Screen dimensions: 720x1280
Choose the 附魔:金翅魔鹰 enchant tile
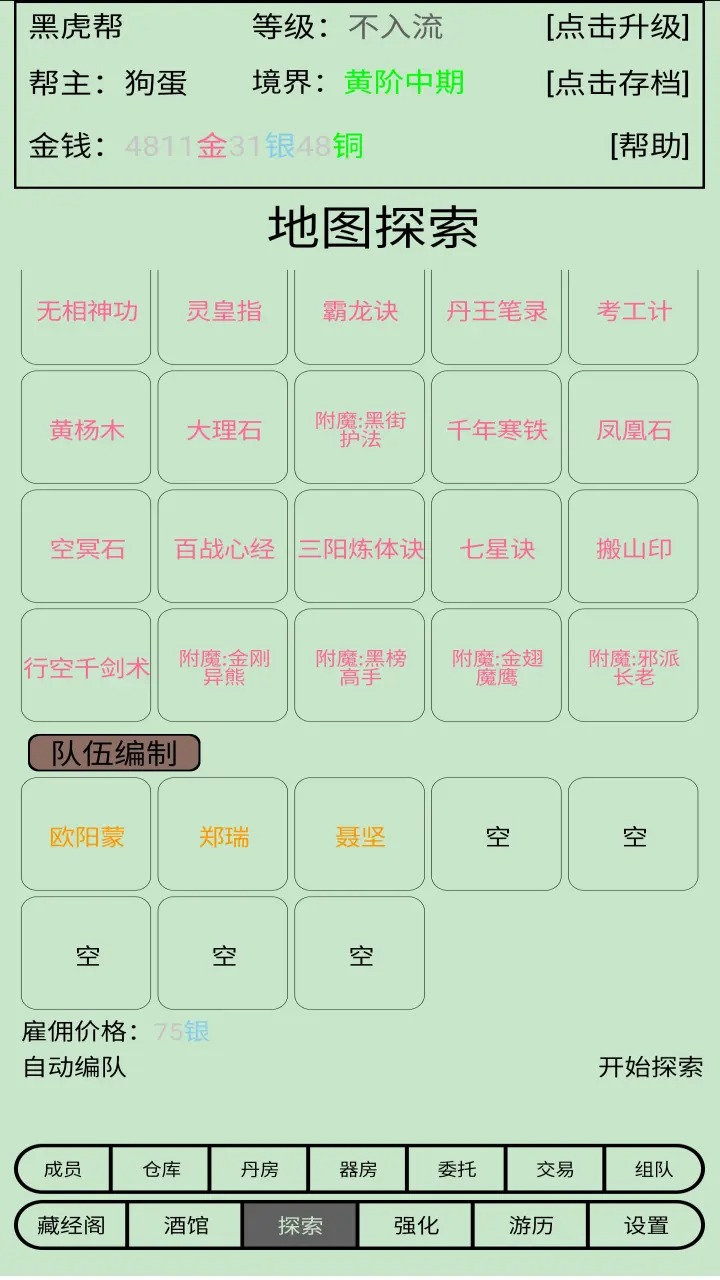[495, 666]
